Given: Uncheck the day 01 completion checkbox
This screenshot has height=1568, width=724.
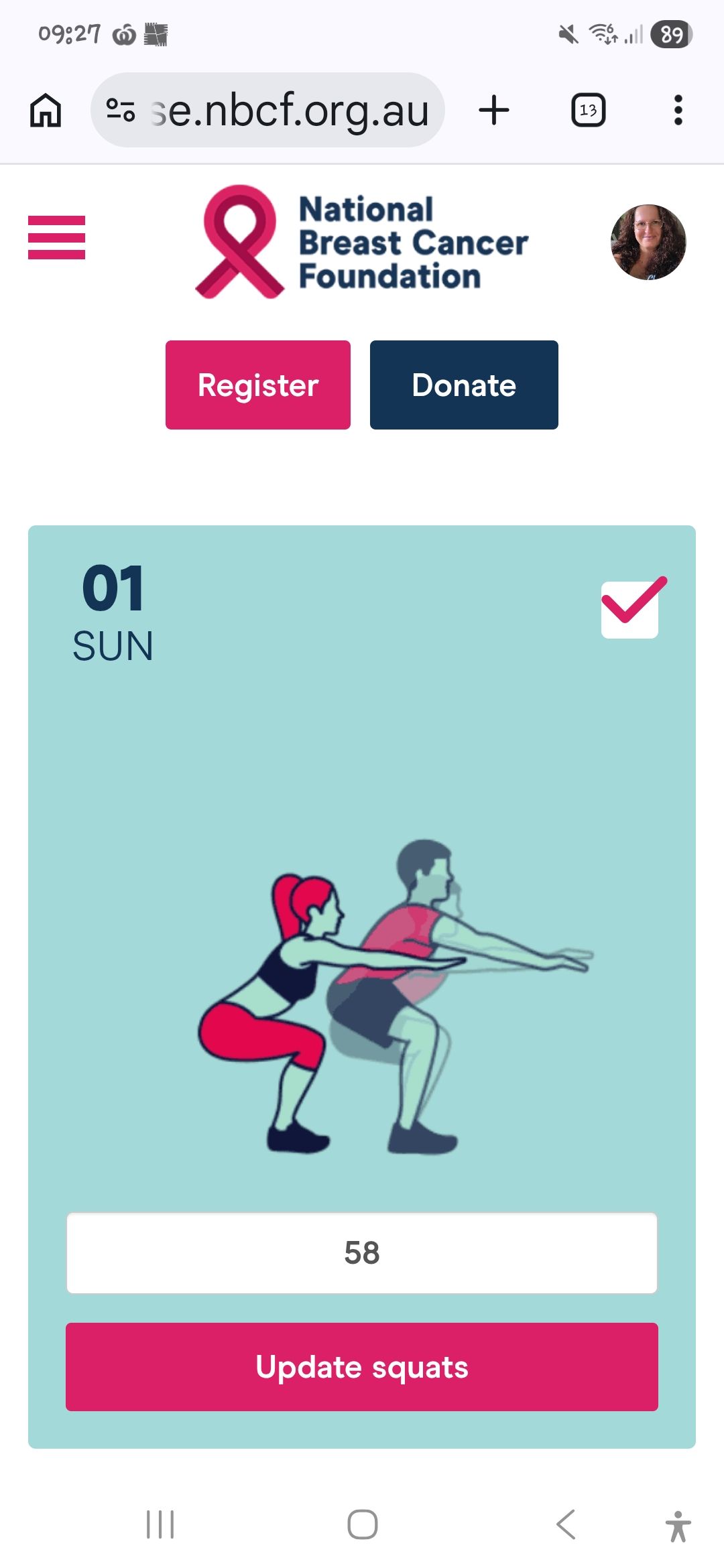Looking at the screenshot, I should (x=630, y=609).
